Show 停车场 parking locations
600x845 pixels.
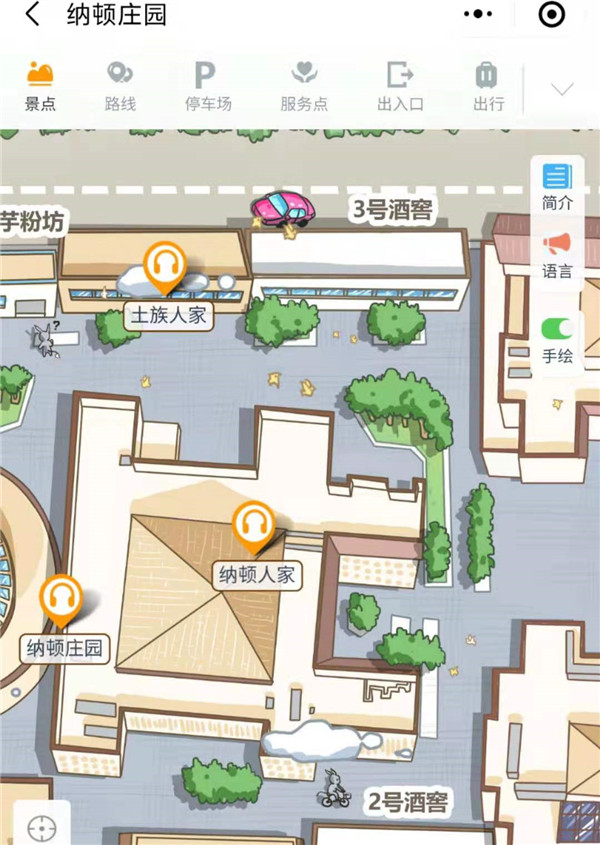208,86
